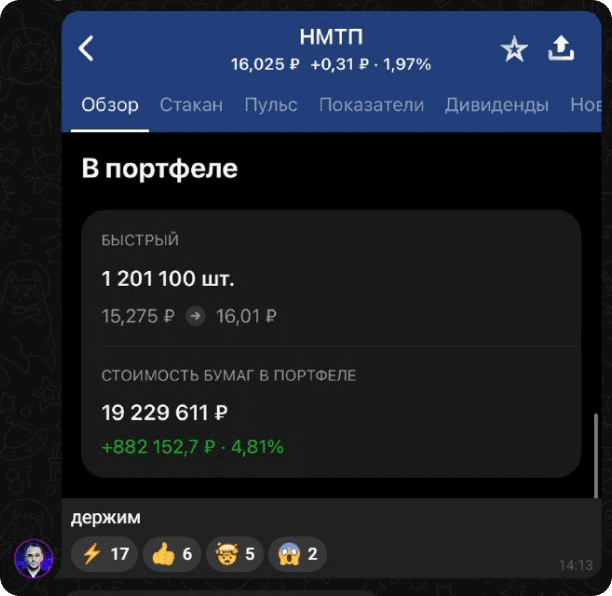Select the screaming face reaction with 2

click(x=298, y=554)
